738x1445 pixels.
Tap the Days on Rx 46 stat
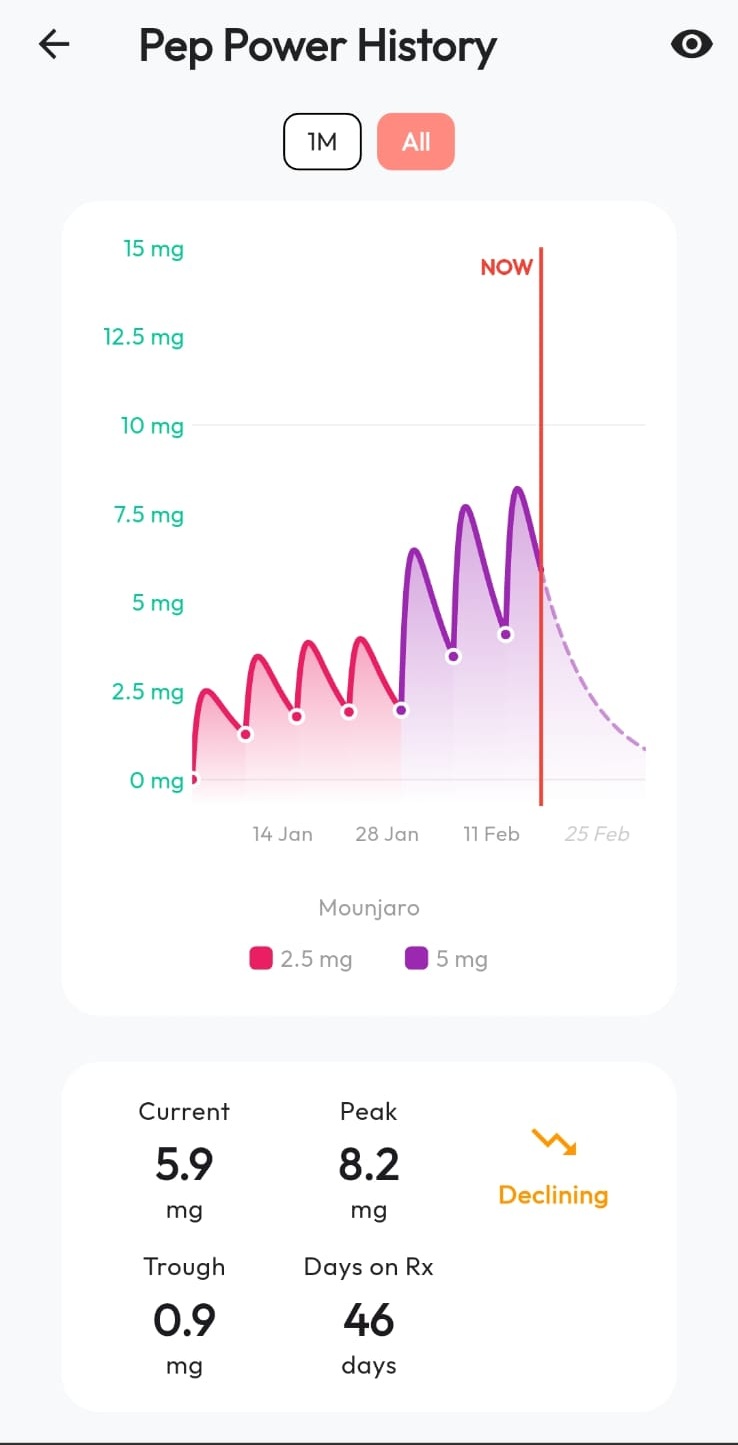(368, 1318)
